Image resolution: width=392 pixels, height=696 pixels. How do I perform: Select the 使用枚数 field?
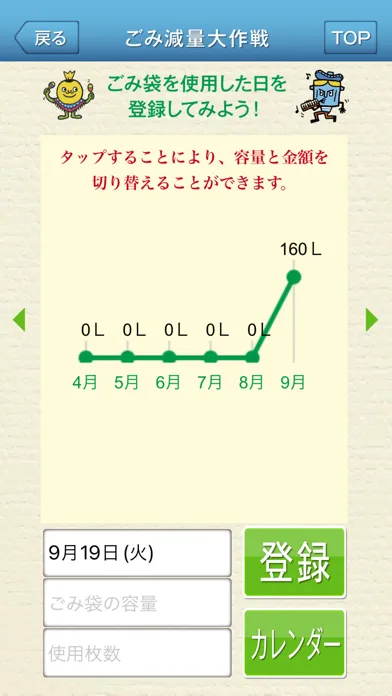[137, 653]
